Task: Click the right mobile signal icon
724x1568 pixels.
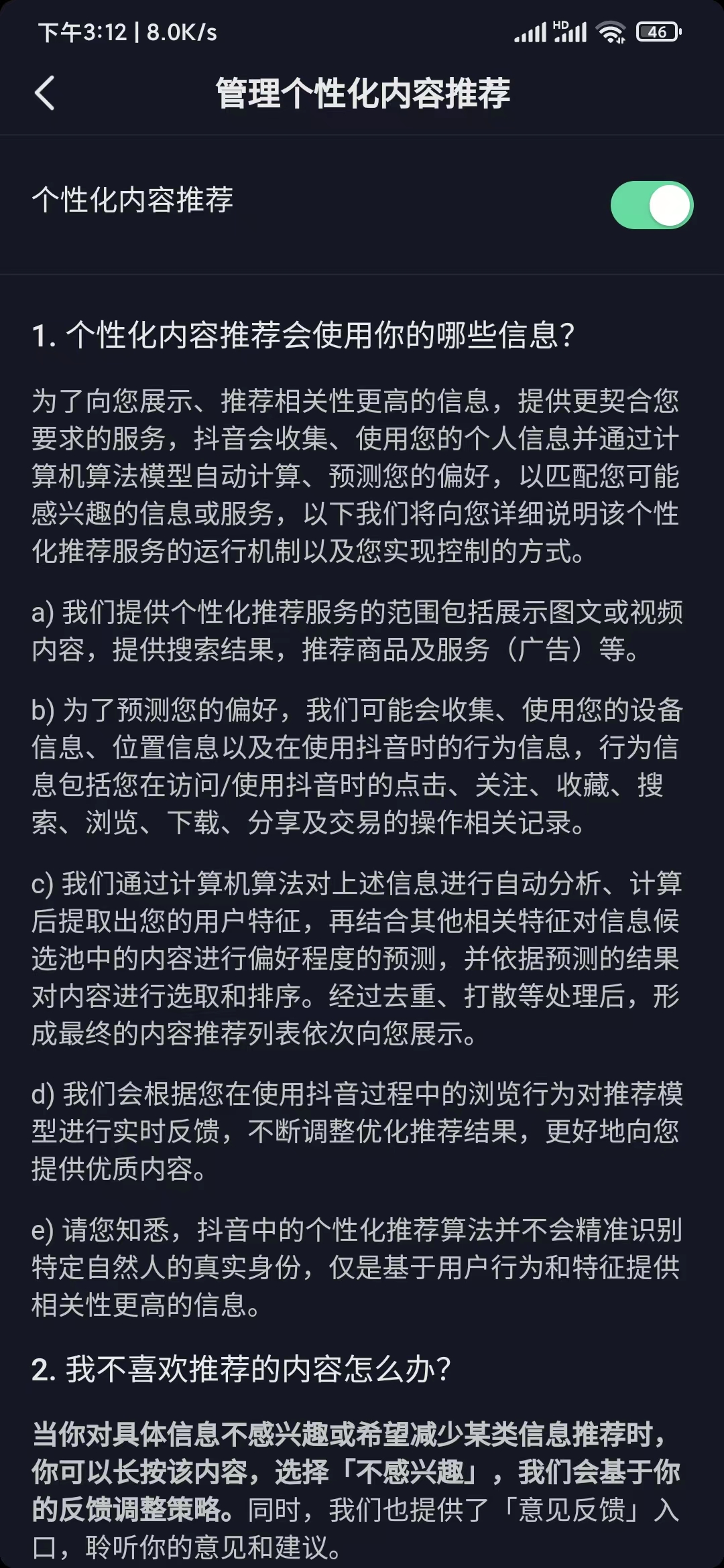Action: click(570, 35)
